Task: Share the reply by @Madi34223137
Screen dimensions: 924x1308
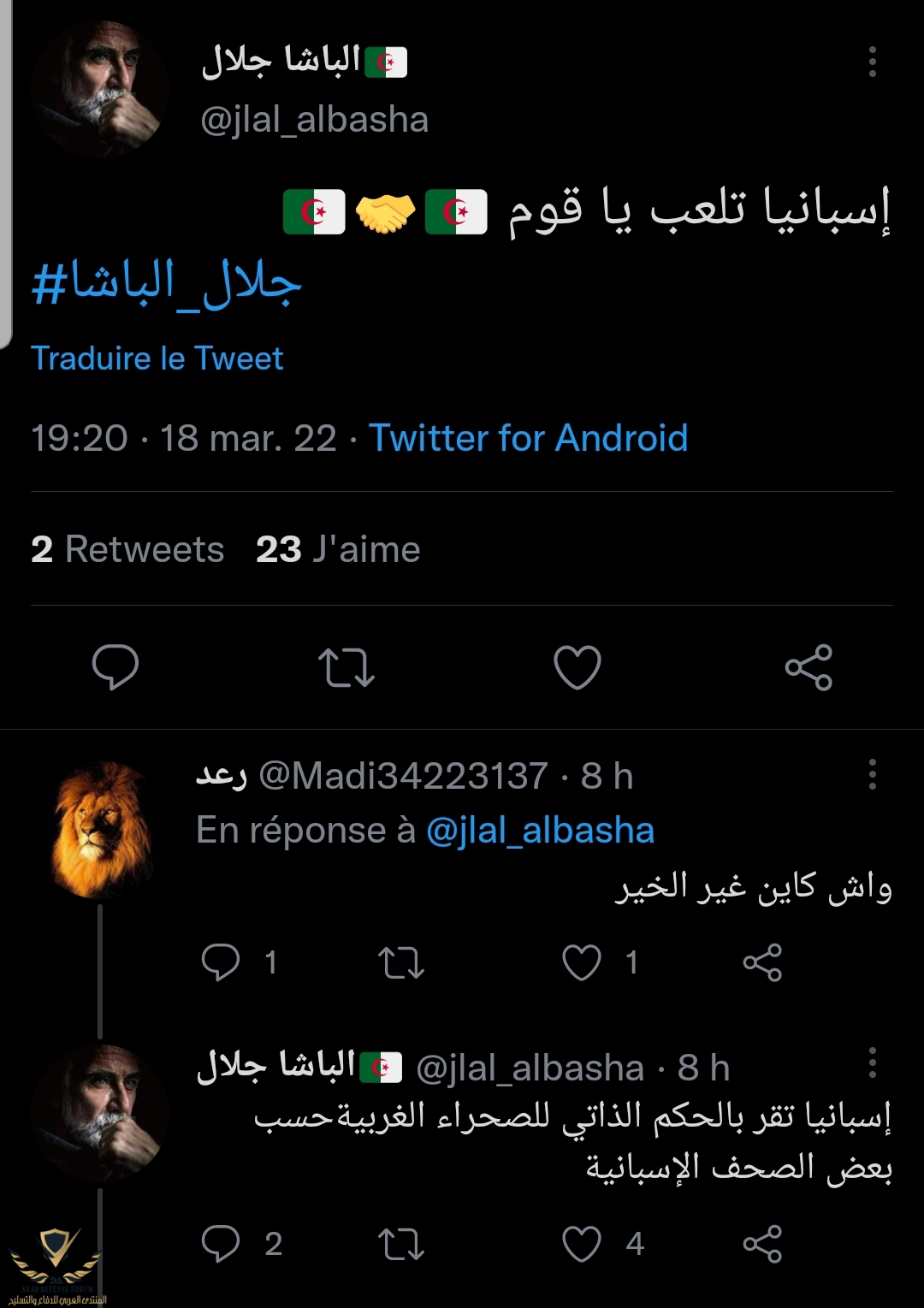Action: click(762, 962)
